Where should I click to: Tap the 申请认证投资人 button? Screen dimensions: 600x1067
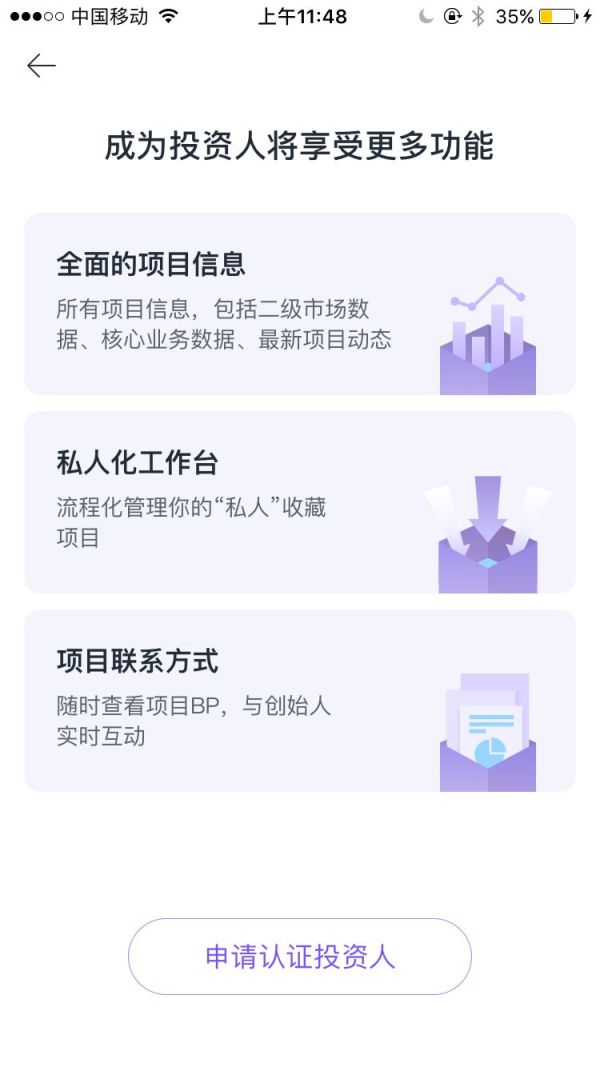tap(299, 956)
